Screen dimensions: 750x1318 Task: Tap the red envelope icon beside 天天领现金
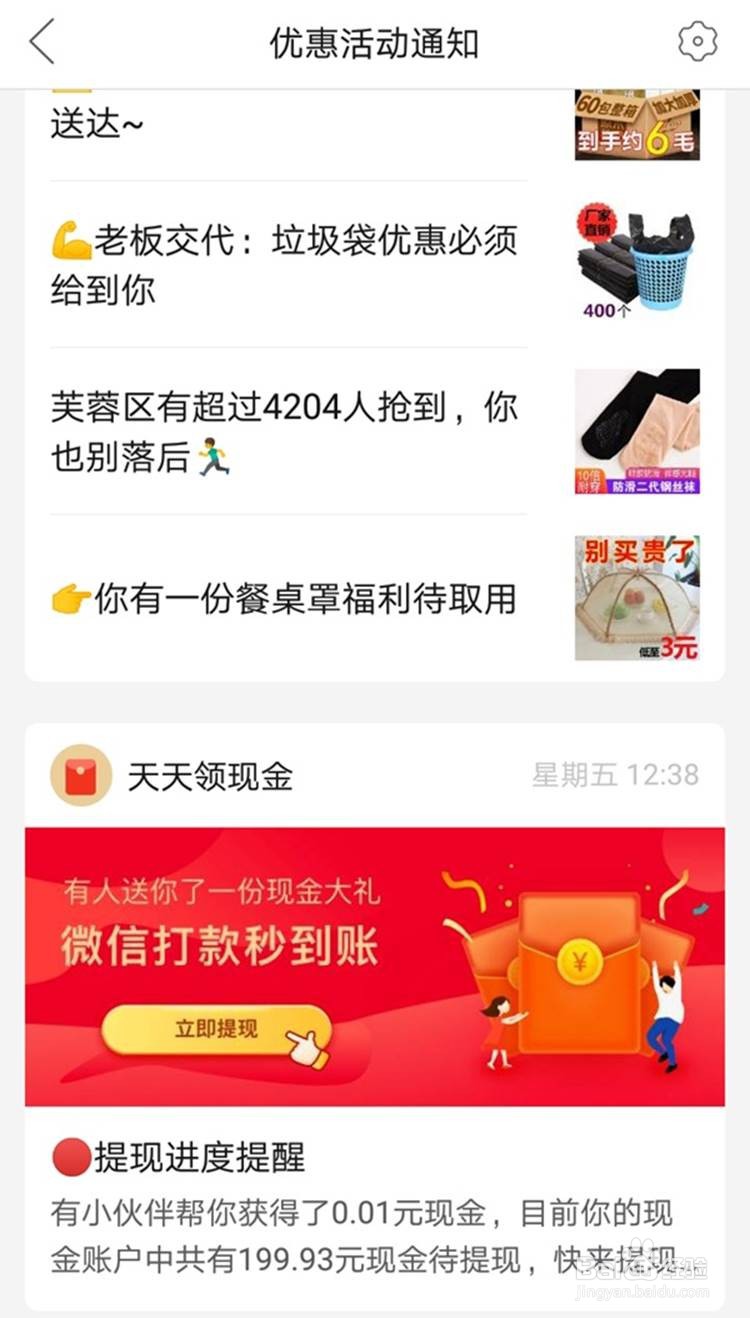[80, 775]
